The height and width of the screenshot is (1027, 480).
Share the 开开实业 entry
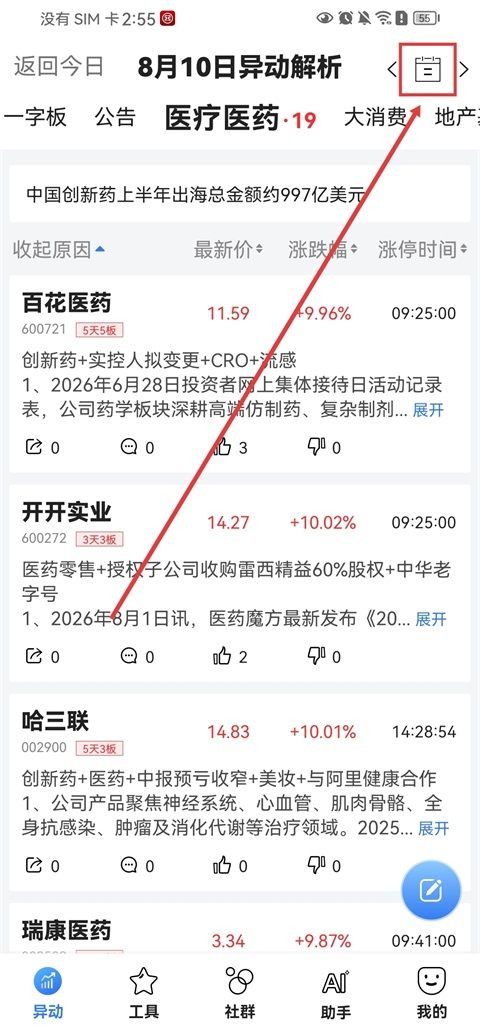(42, 656)
